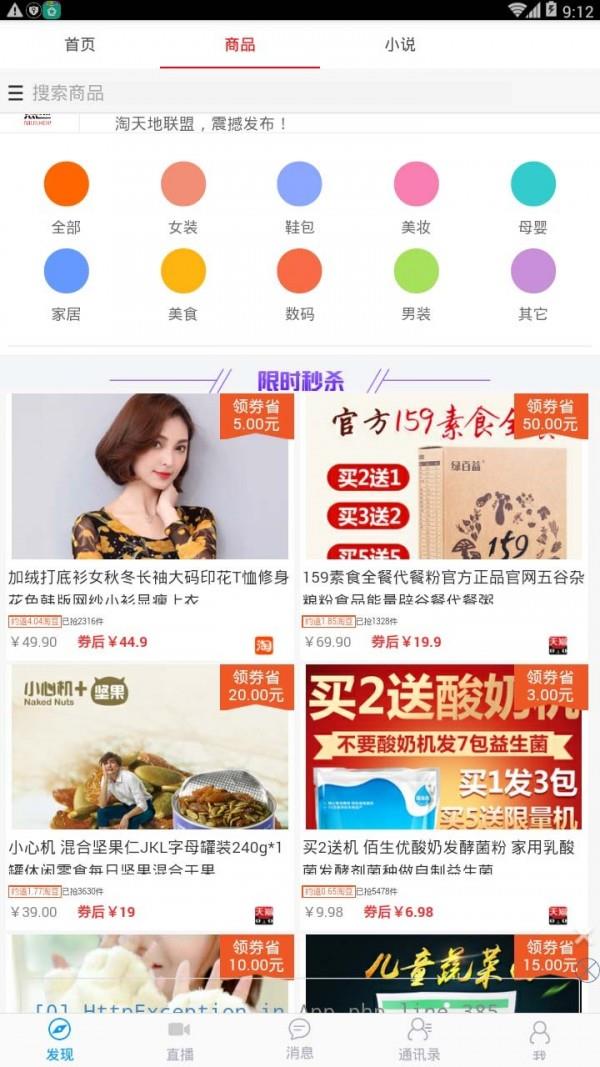Browse the 数码 category
Image resolution: width=600 pixels, height=1067 pixels.
pos(299,285)
